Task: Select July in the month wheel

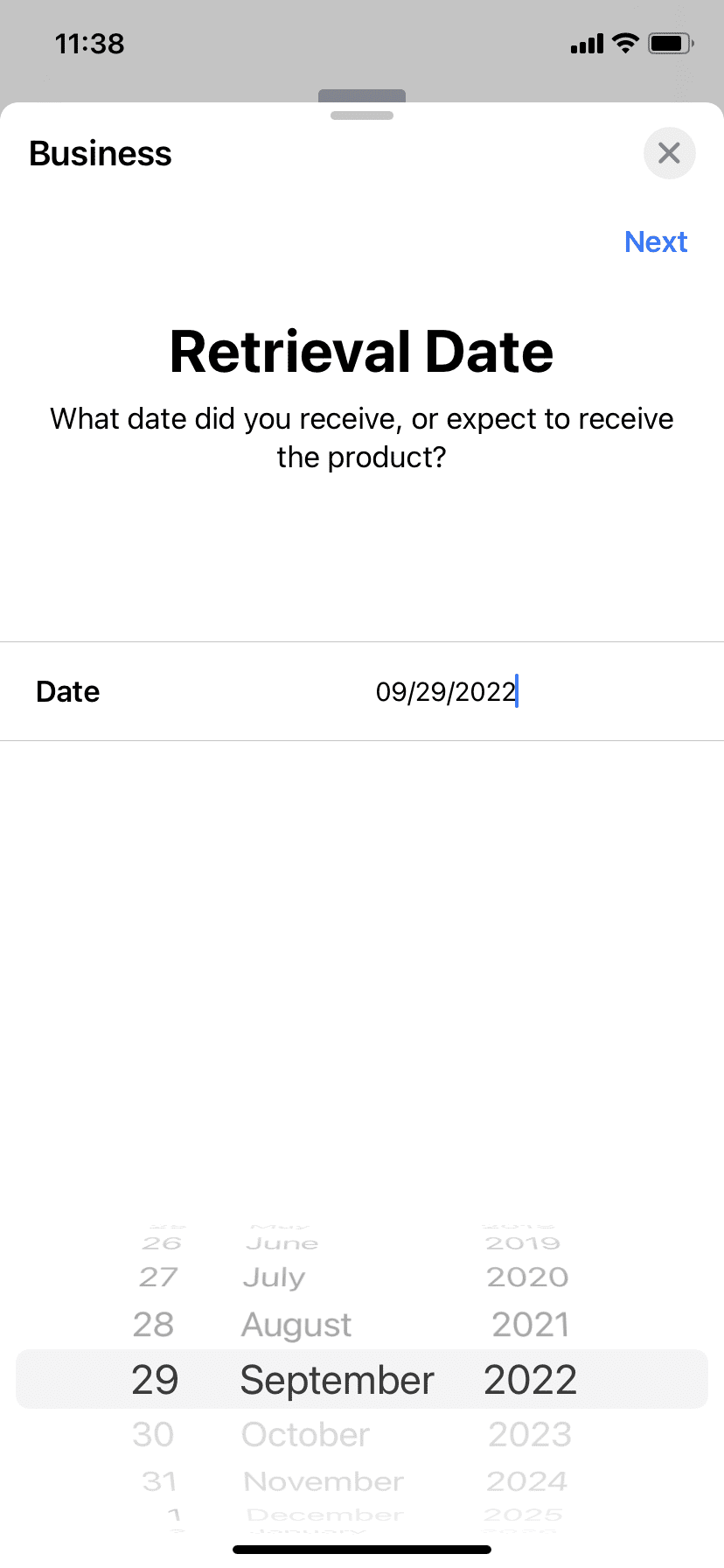Action: pos(275,1277)
